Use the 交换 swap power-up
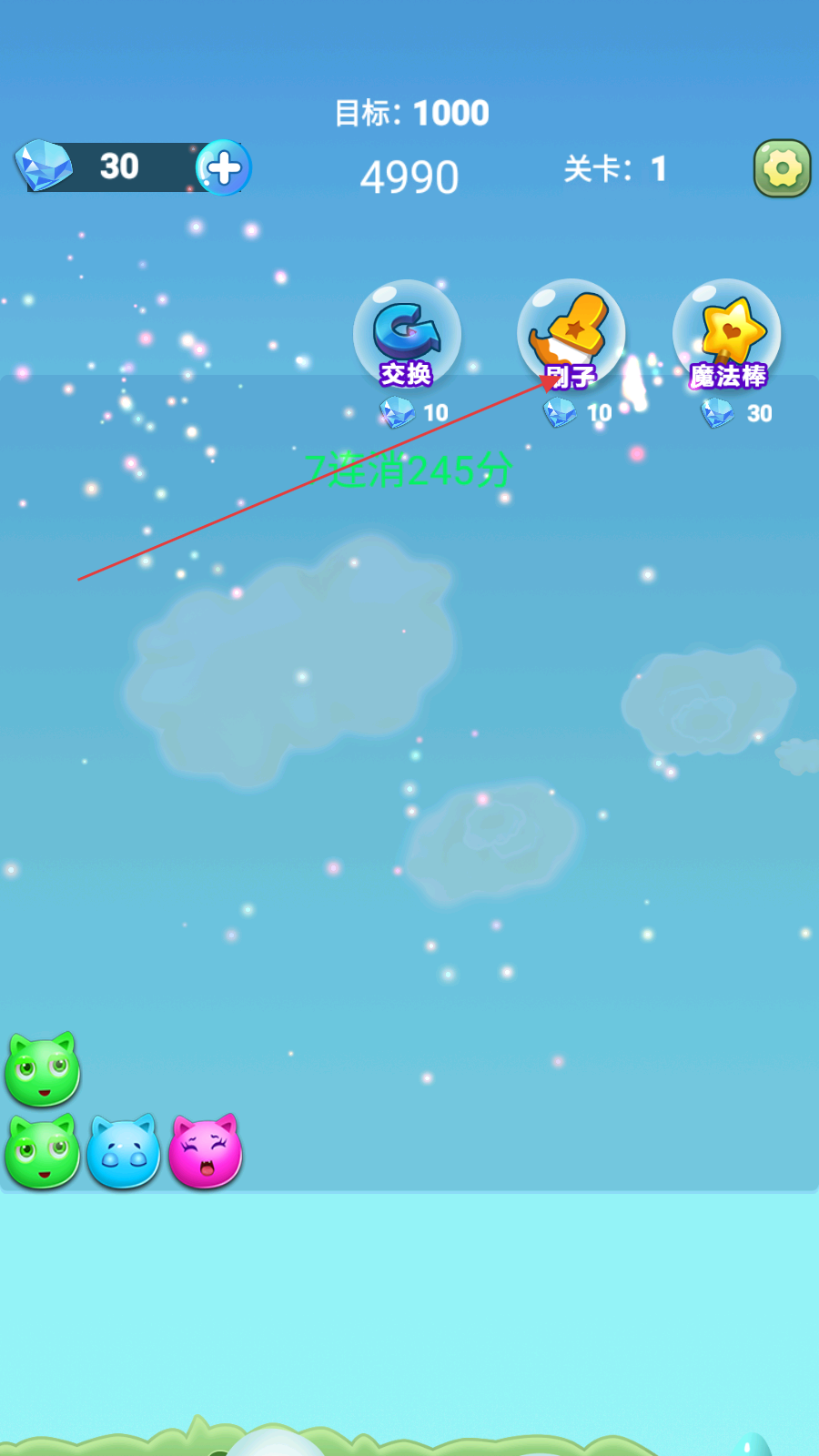 tap(407, 334)
